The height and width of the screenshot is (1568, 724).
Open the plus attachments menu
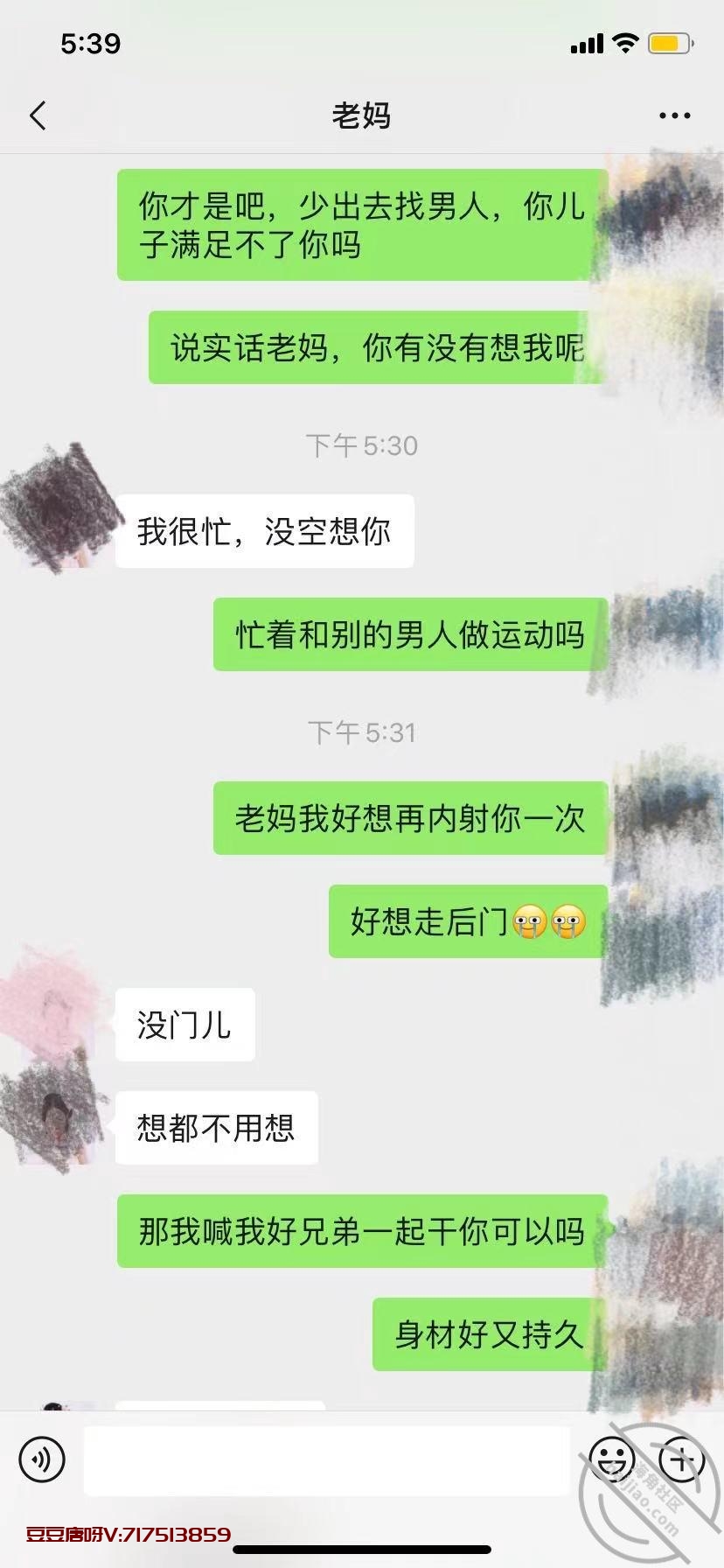[681, 1459]
